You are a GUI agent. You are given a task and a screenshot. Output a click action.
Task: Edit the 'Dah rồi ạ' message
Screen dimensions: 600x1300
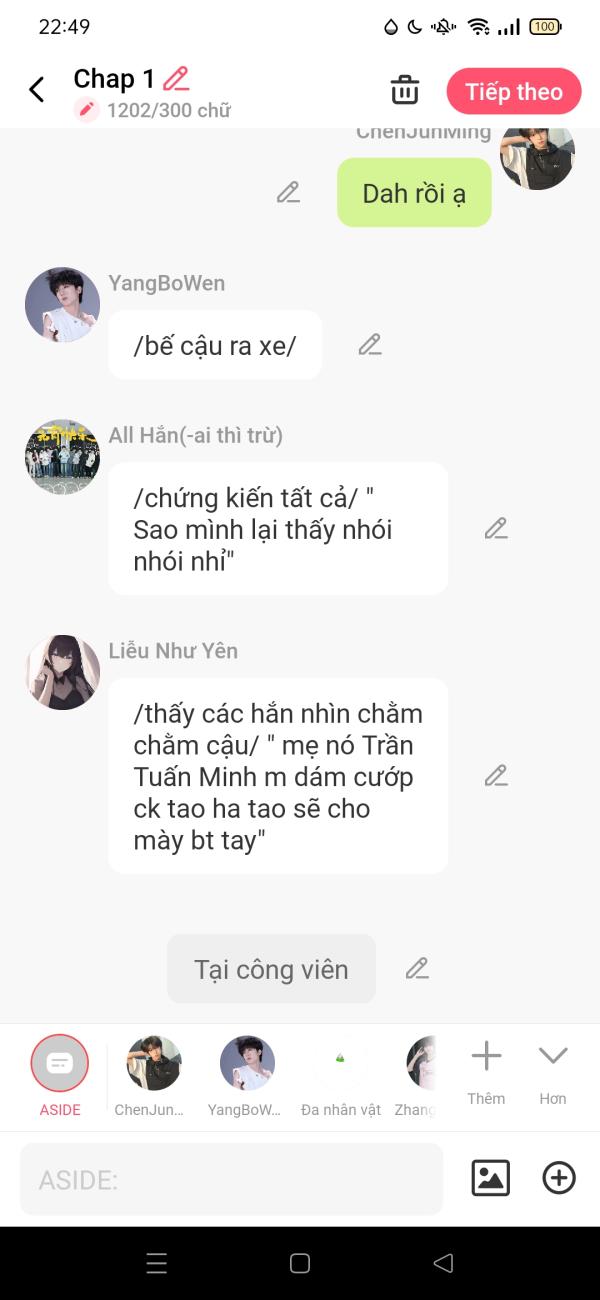coord(288,192)
